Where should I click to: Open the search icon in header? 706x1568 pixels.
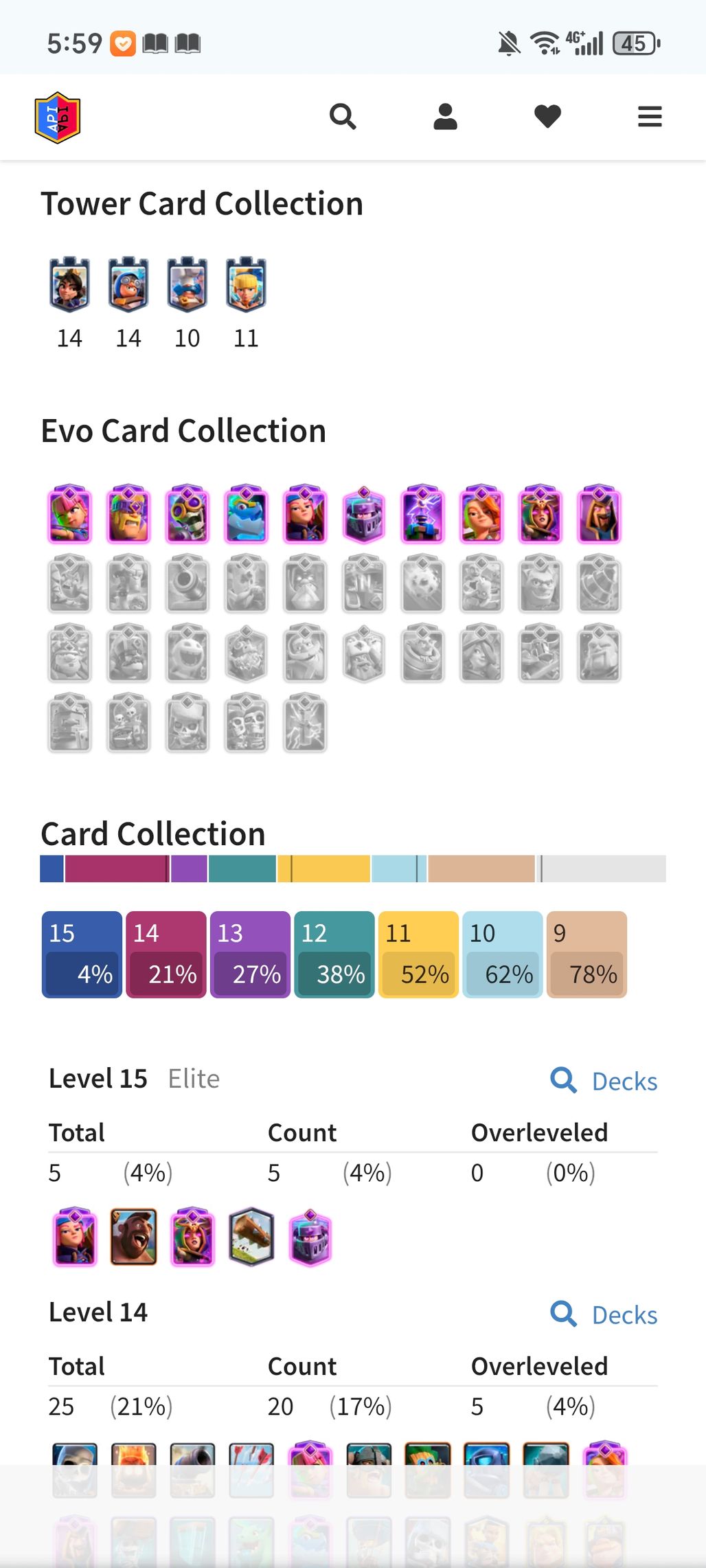tap(343, 117)
